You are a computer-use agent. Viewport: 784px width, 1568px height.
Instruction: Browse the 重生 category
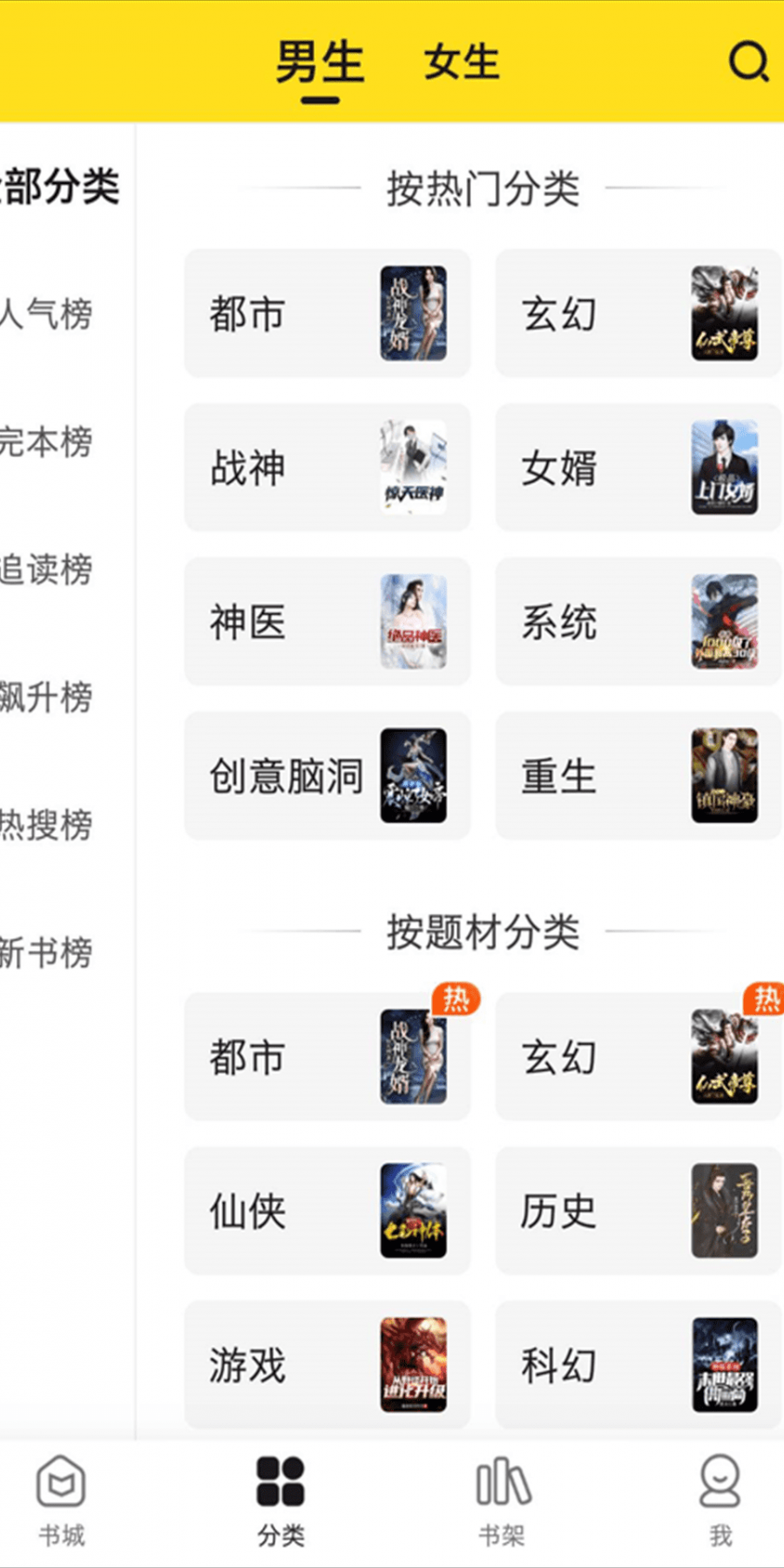click(639, 775)
